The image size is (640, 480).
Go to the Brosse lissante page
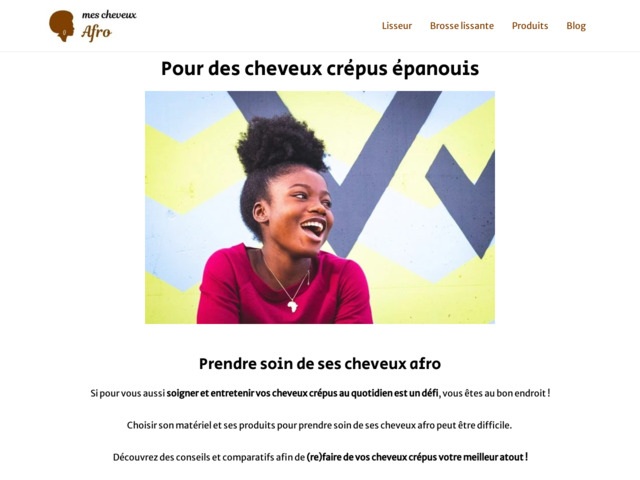461,26
